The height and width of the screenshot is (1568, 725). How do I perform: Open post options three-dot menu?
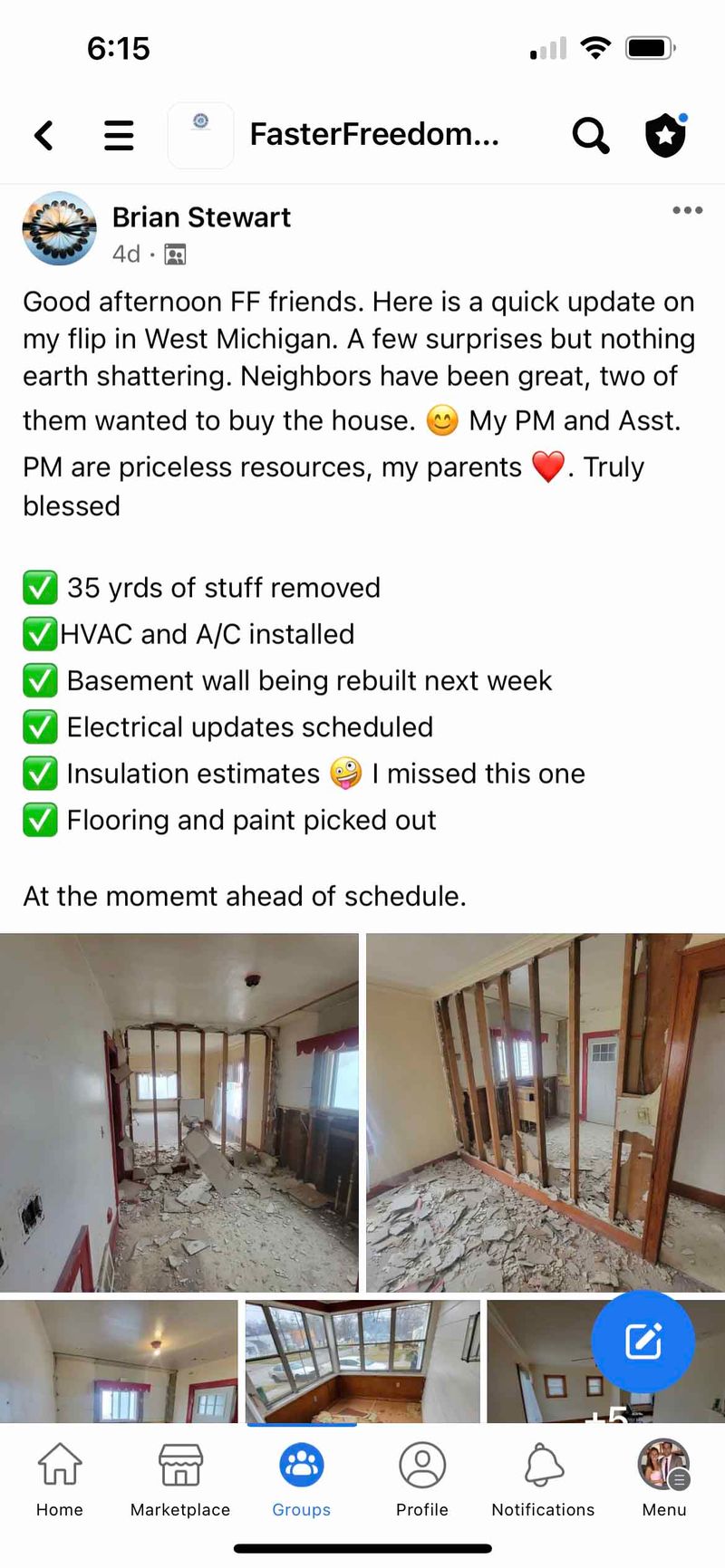pos(687,210)
